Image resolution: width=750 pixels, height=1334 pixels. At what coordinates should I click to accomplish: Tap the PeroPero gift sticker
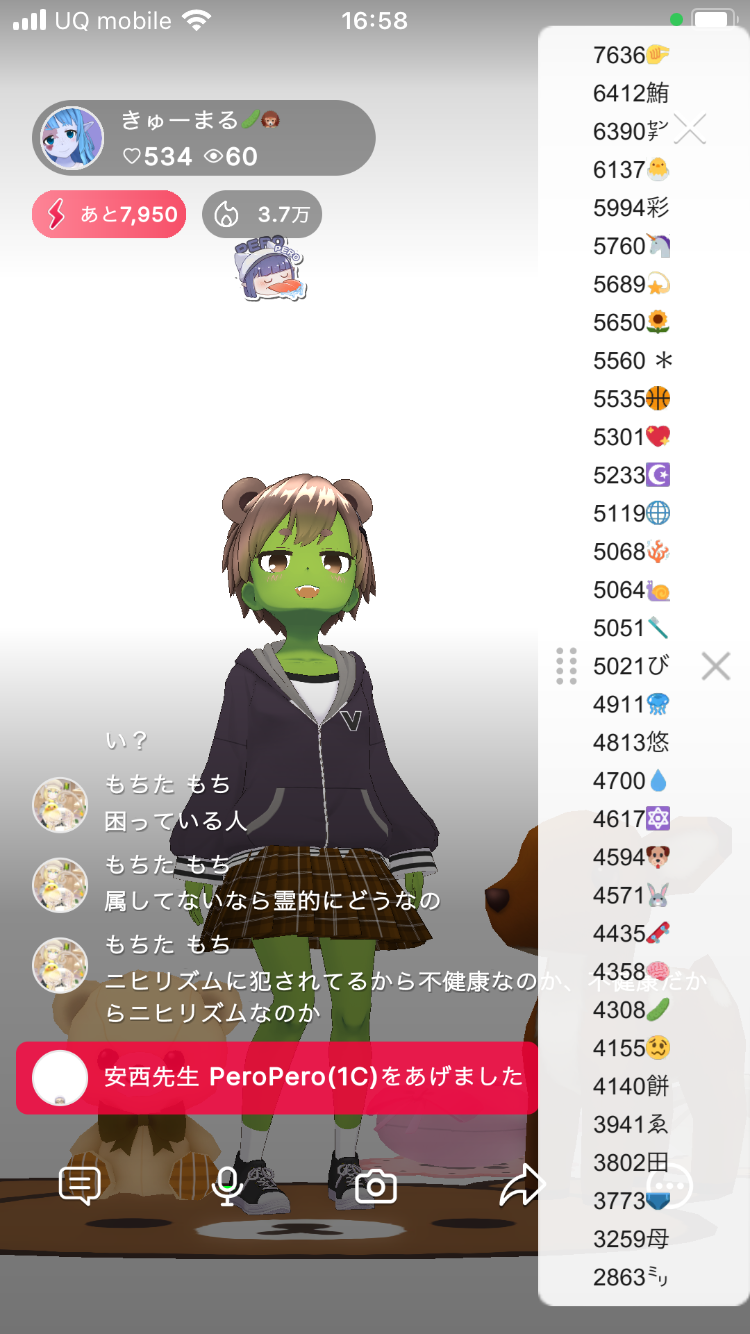(270, 268)
